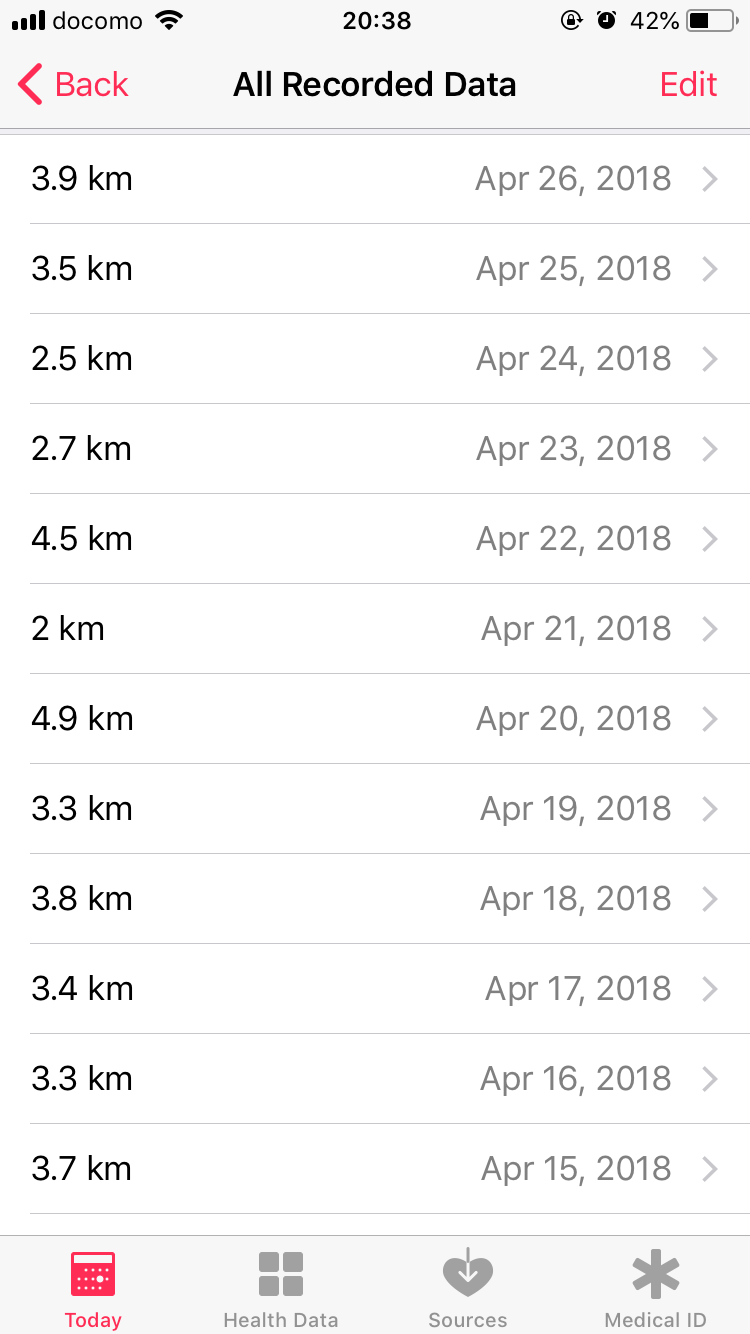Screen dimensions: 750x1334
Task: Open the Apr 17, 2018 entry
Action: point(375,989)
